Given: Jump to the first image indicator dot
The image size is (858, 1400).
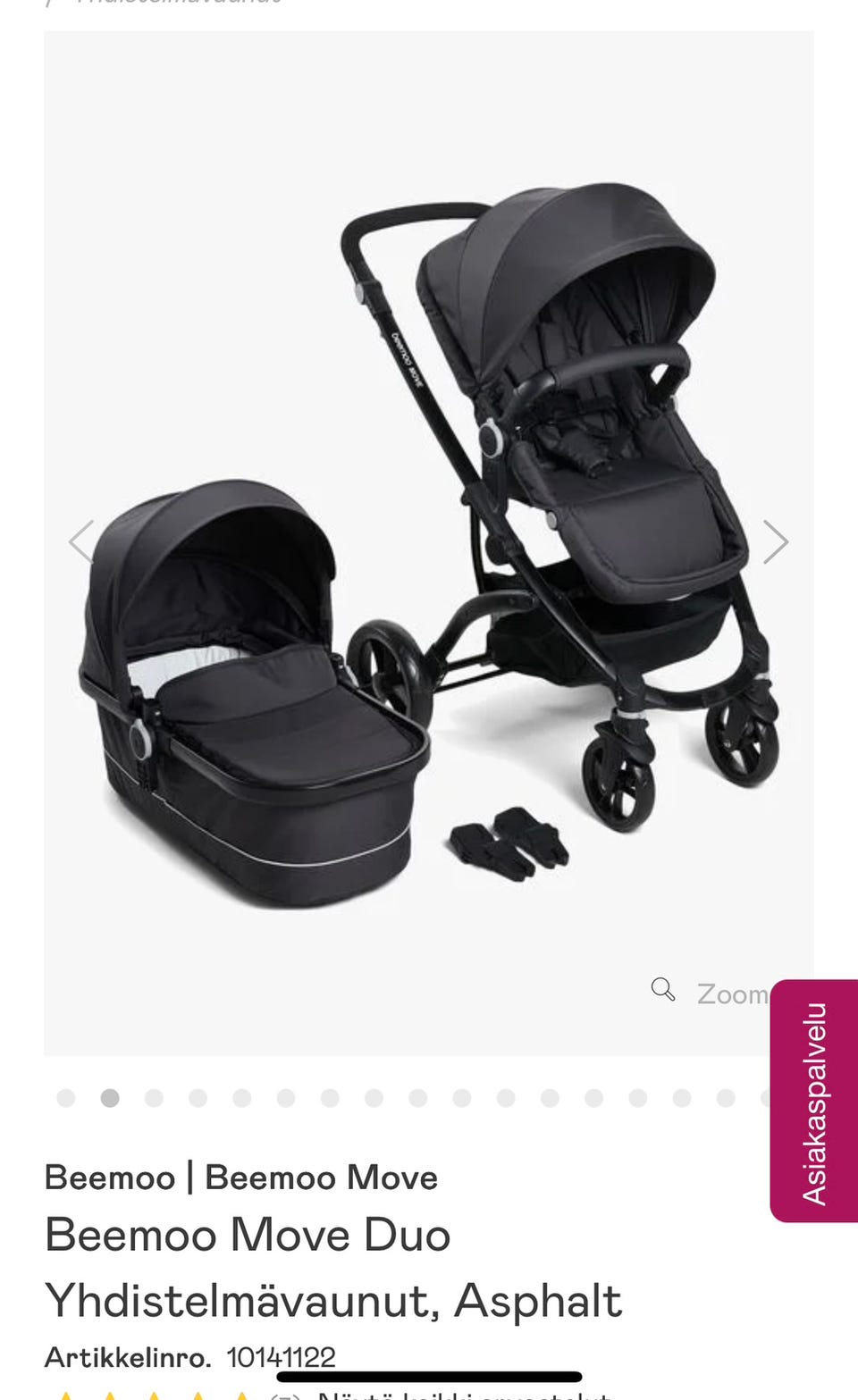Looking at the screenshot, I should pos(66,1098).
